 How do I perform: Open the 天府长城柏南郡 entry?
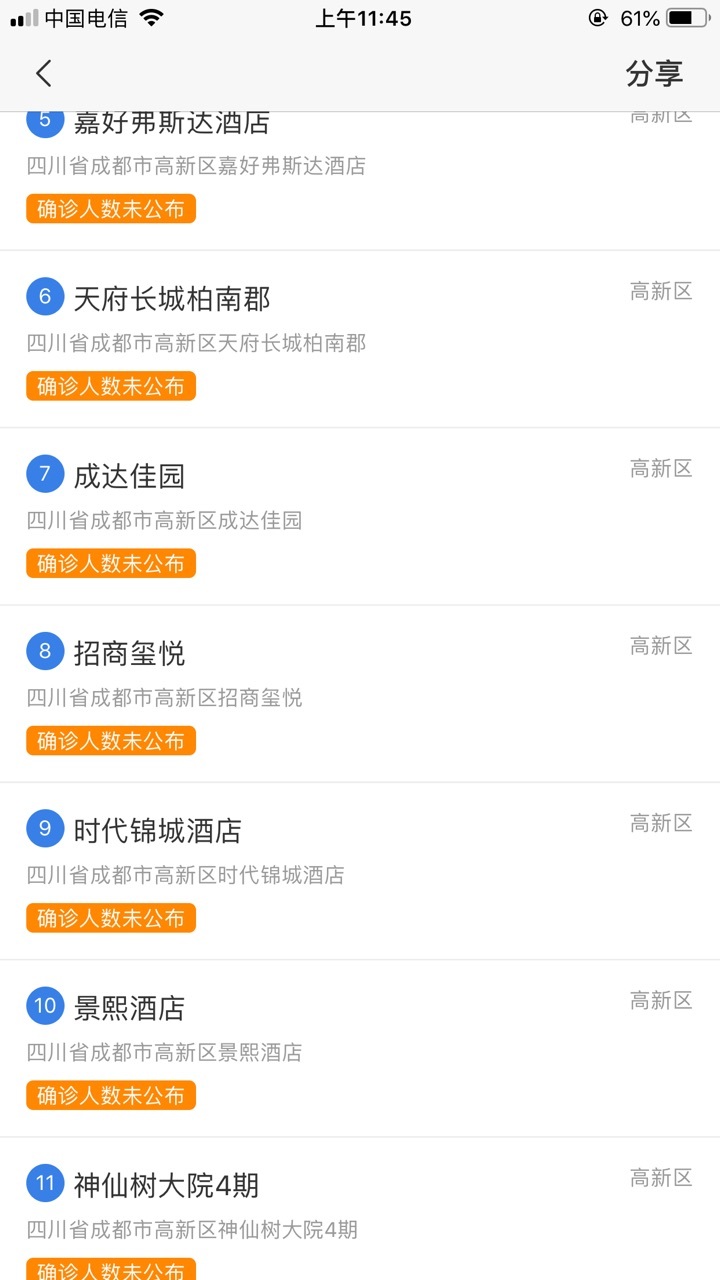point(360,339)
